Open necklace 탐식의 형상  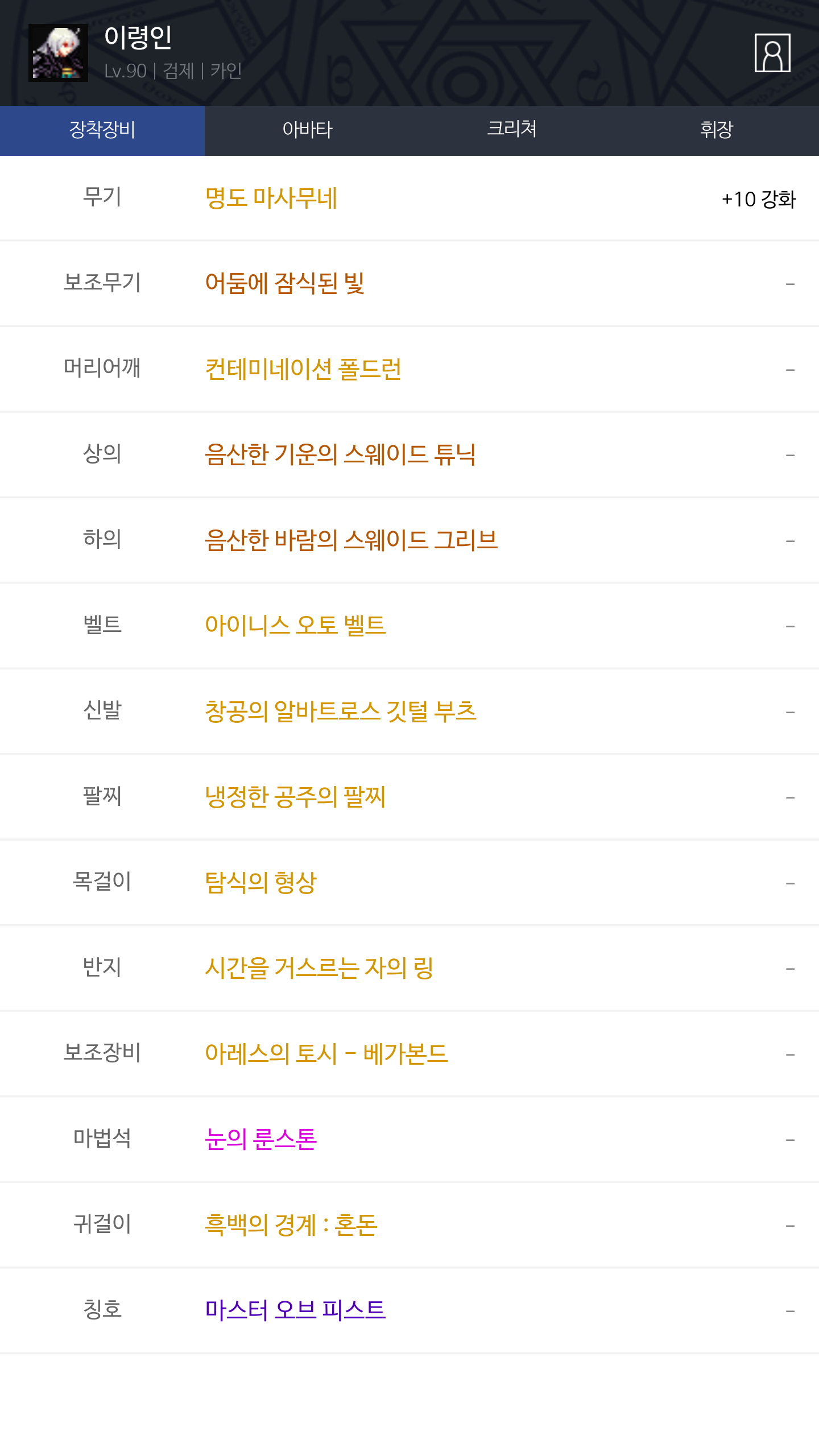point(260,883)
